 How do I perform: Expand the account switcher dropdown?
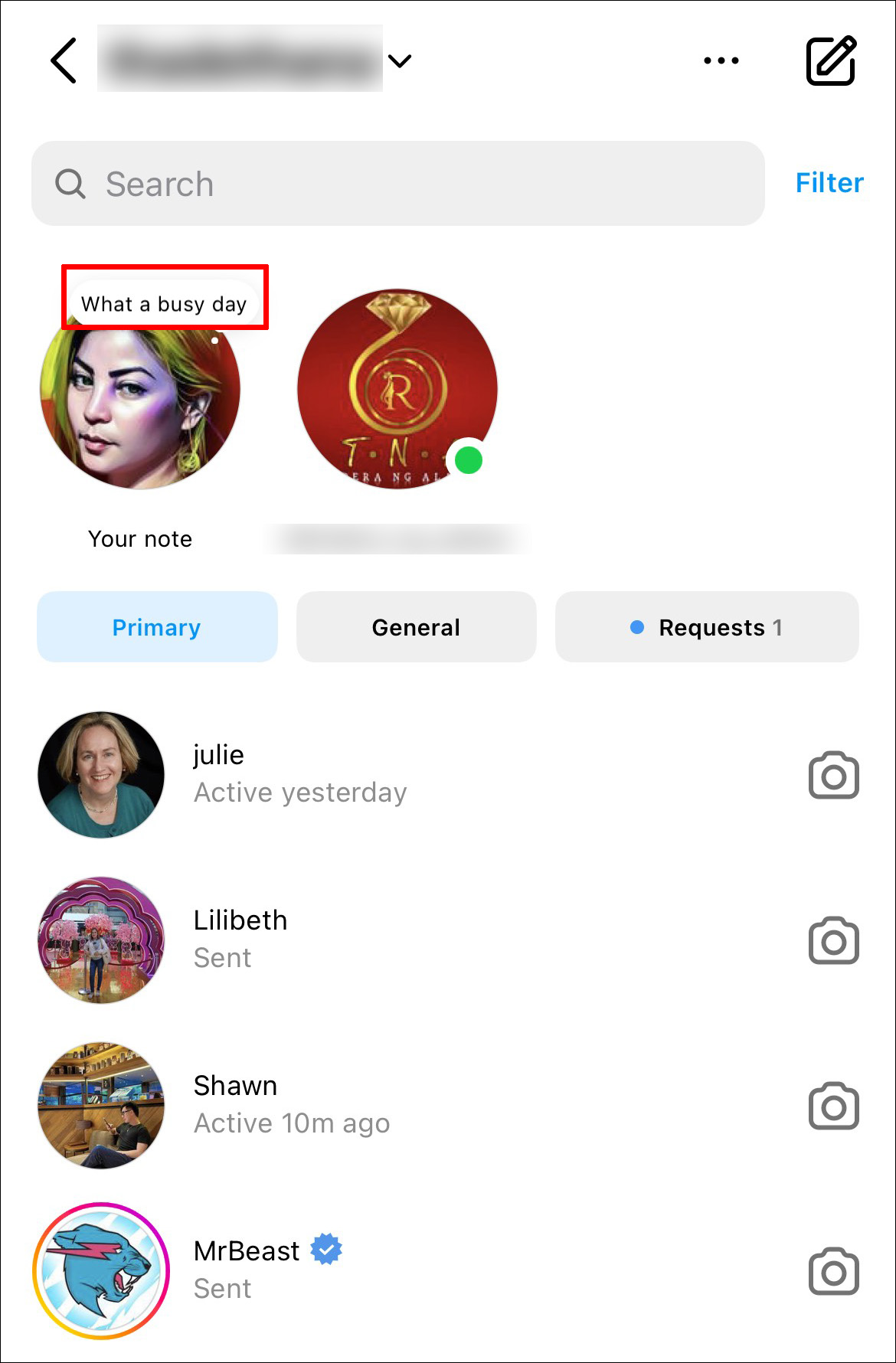[400, 60]
